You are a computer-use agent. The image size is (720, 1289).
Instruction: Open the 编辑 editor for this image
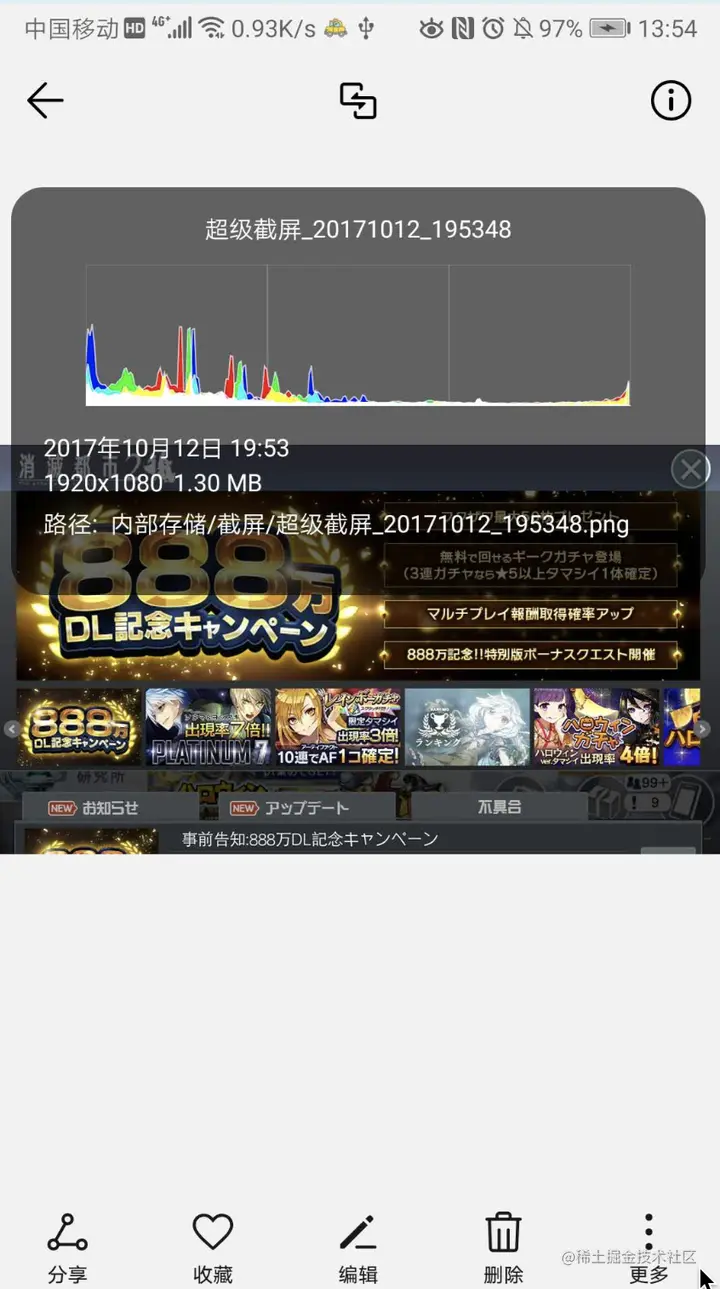[358, 1246]
